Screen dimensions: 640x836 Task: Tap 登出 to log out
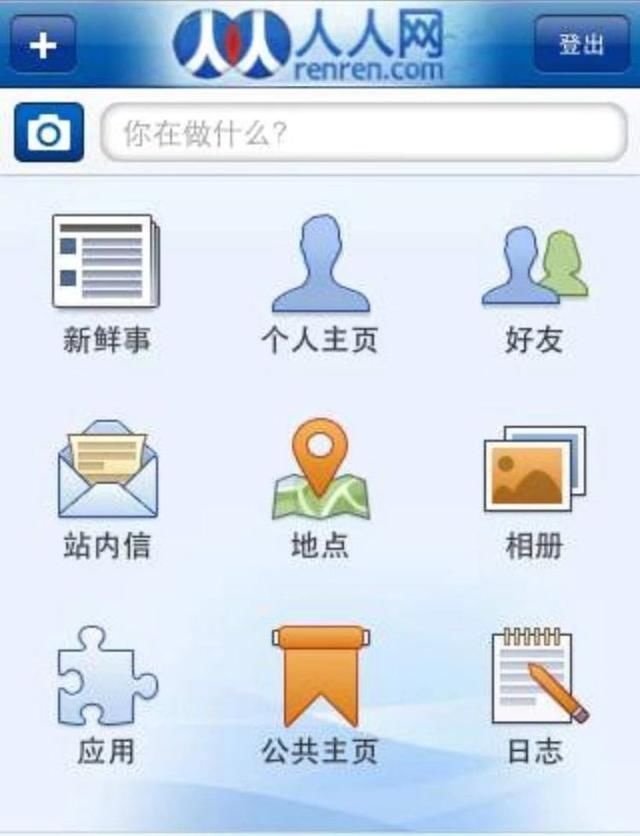coord(581,44)
